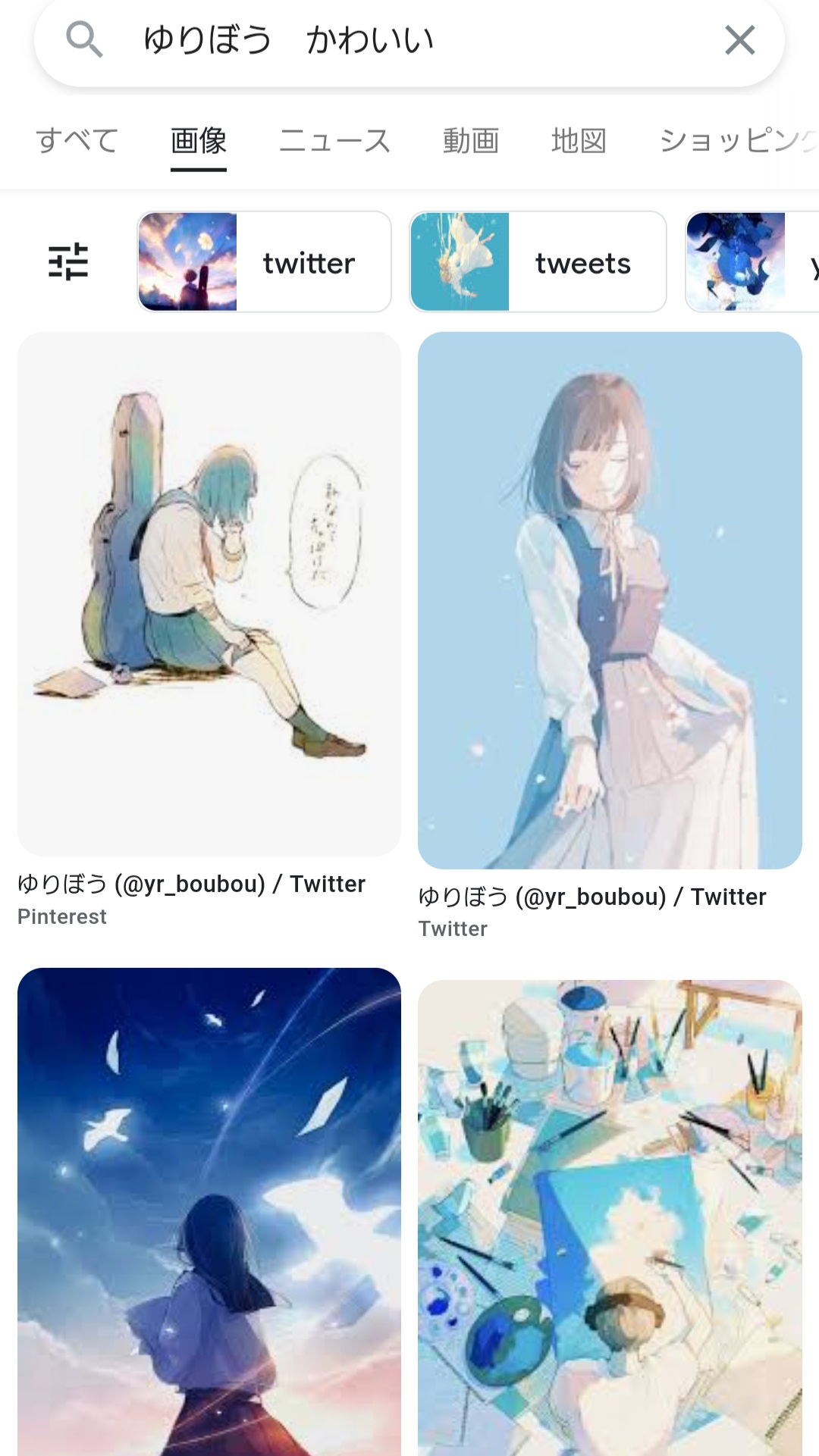Switch to the 地図 tab
Screen dimensions: 819x1456
tap(579, 141)
